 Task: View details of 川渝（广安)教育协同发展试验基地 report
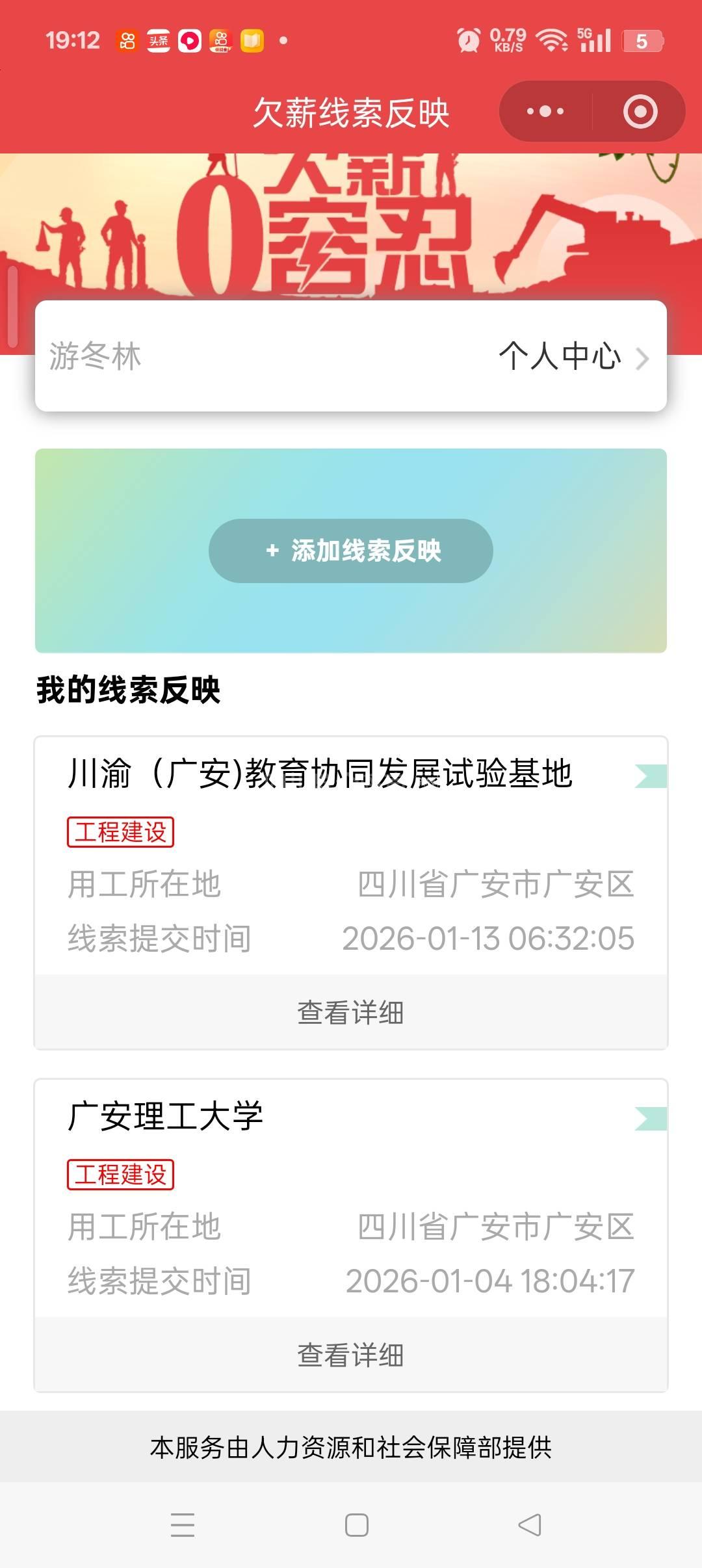[x=351, y=1012]
